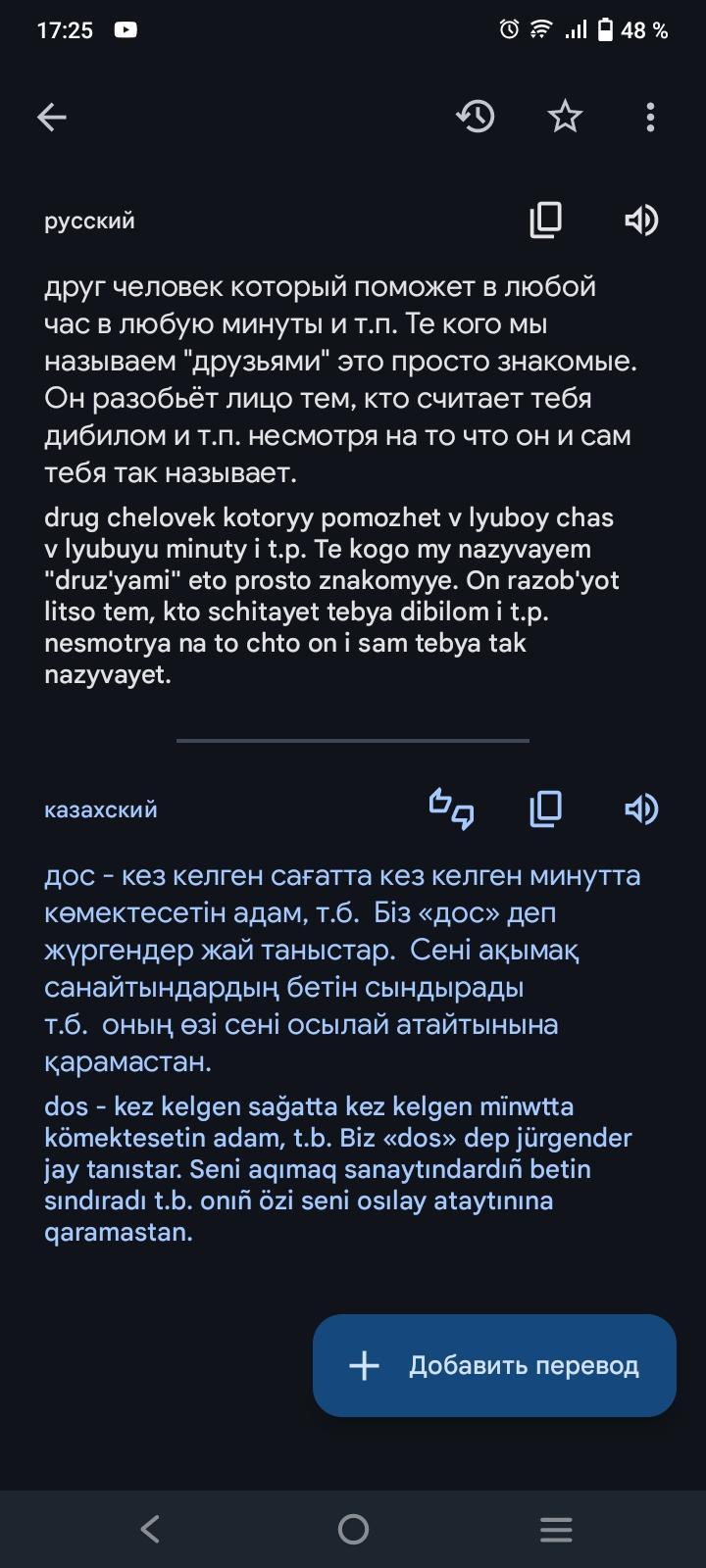Copy the Russian source text

point(545,220)
